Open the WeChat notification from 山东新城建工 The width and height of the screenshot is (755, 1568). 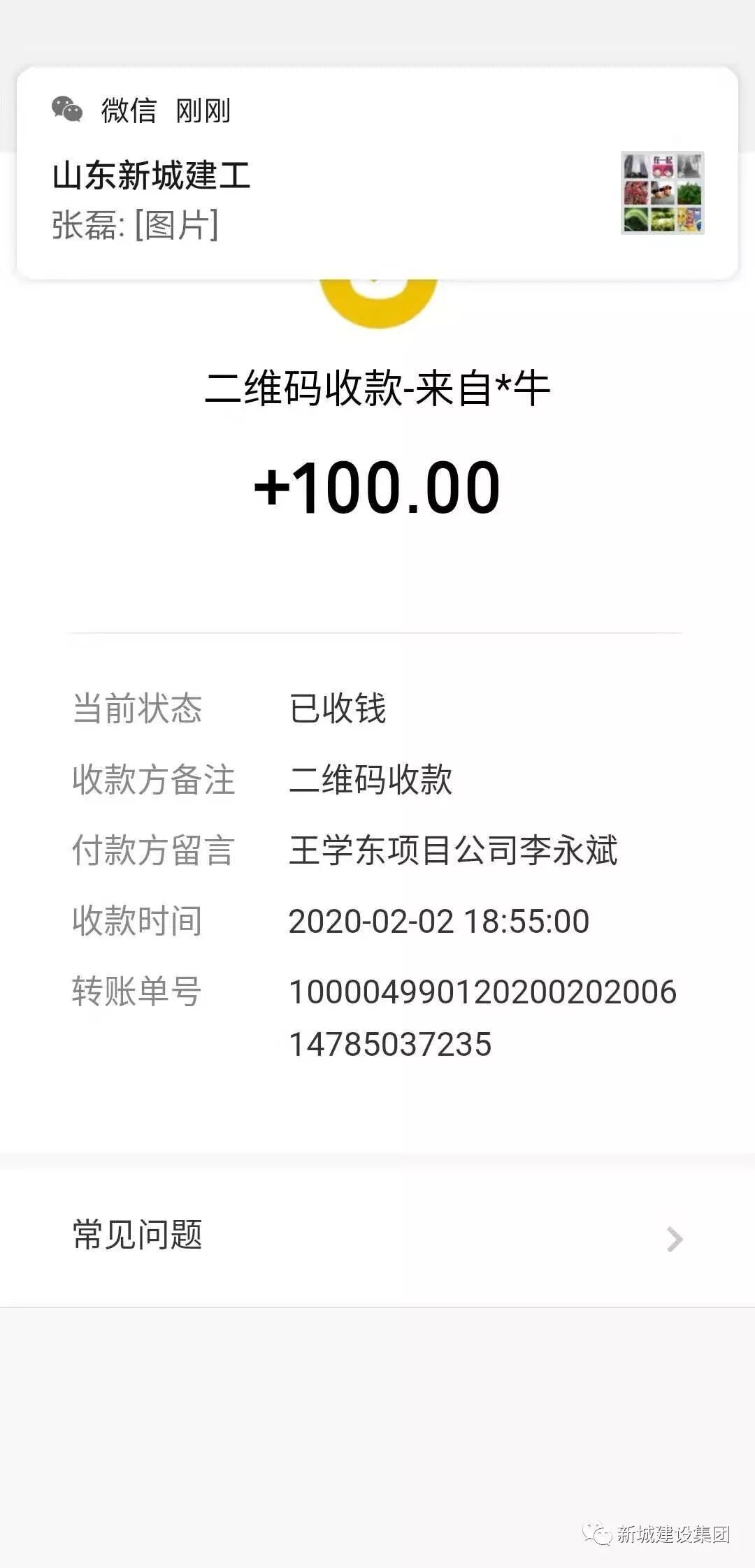[377, 175]
